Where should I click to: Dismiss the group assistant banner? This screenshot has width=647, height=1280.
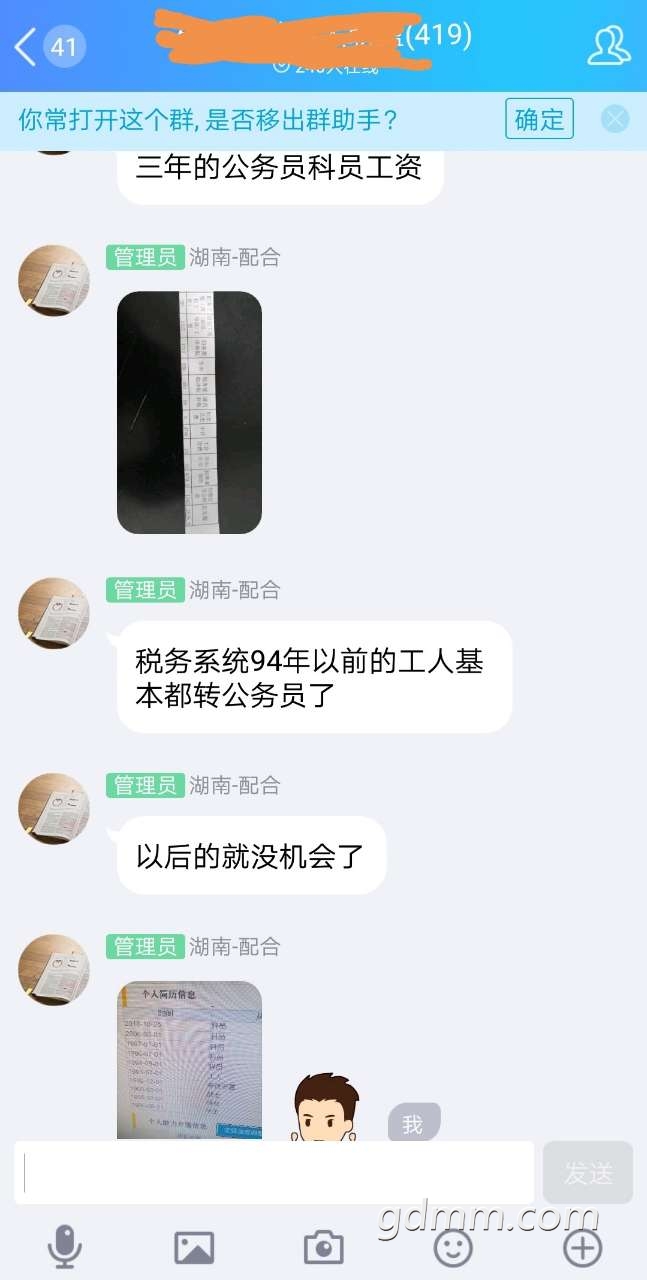[x=615, y=120]
